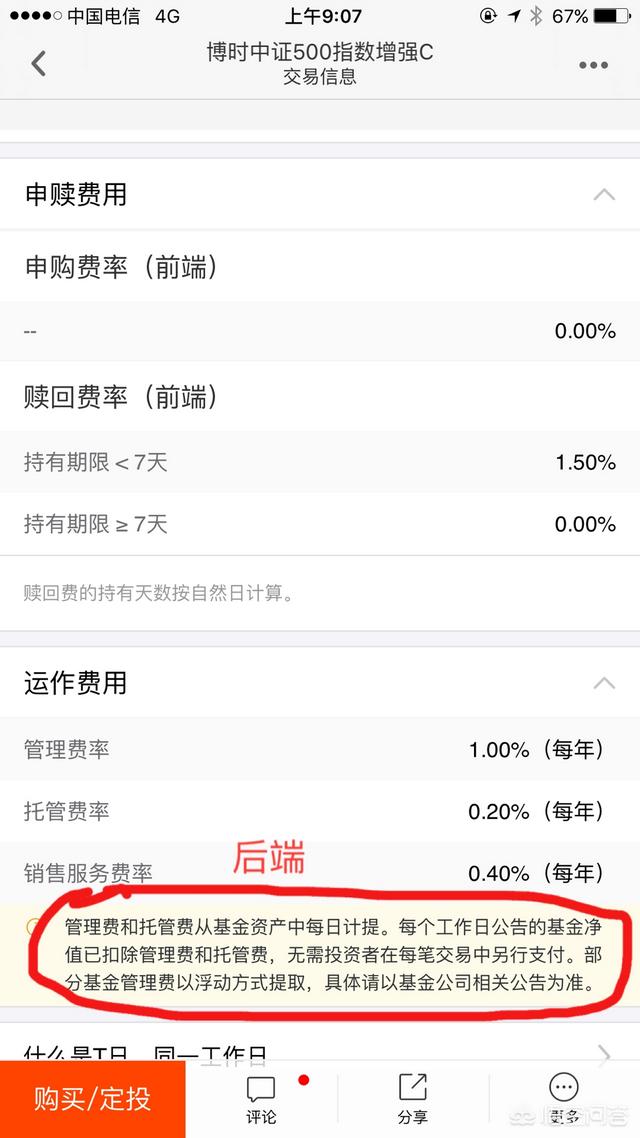Go back using the top-left arrow
The image size is (640, 1138).
[x=39, y=64]
